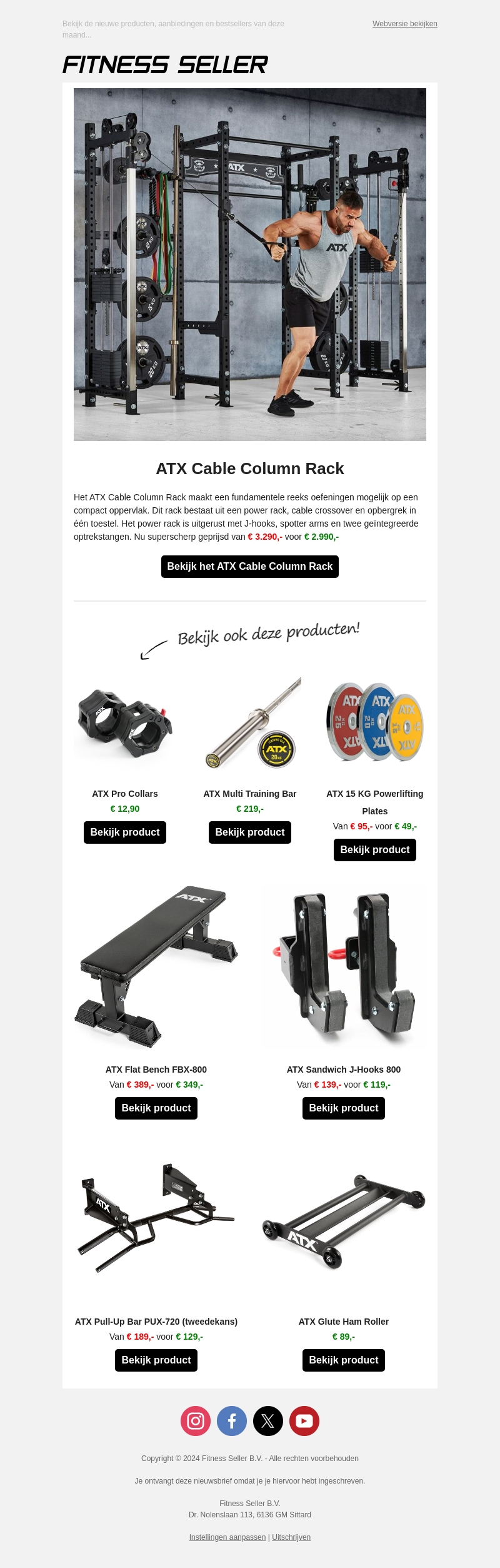View product ATX Multi Training Bar

pyautogui.click(x=250, y=832)
